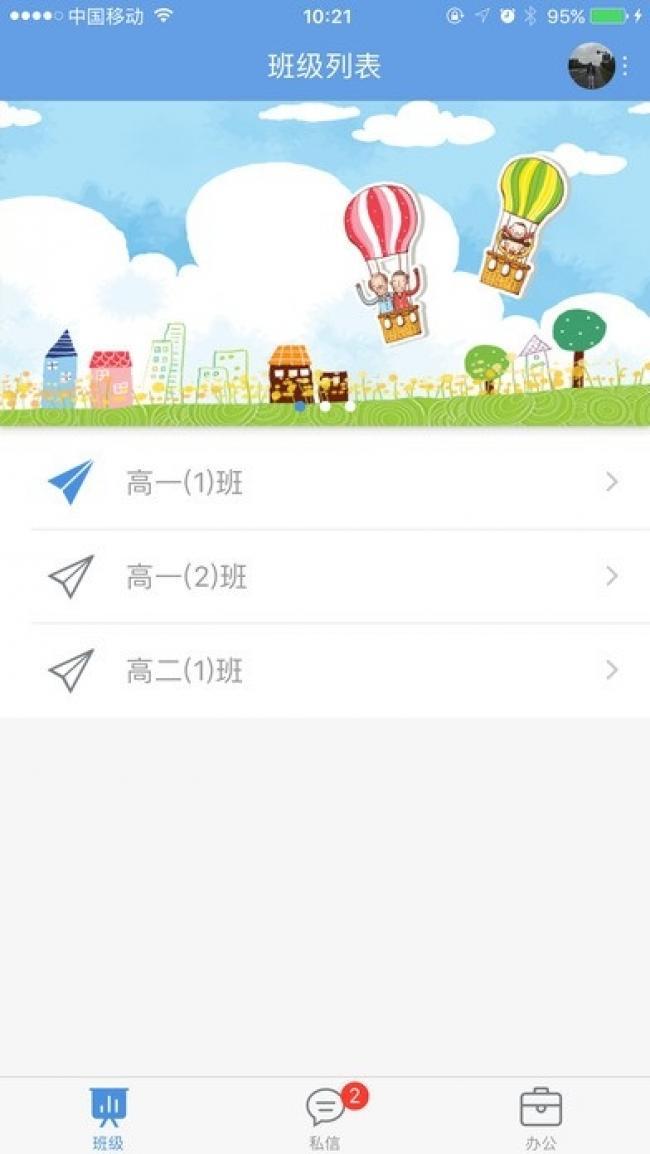Screen dimensions: 650x1154
Task: Open the 高二(1)班 class
Action: click(x=325, y=670)
